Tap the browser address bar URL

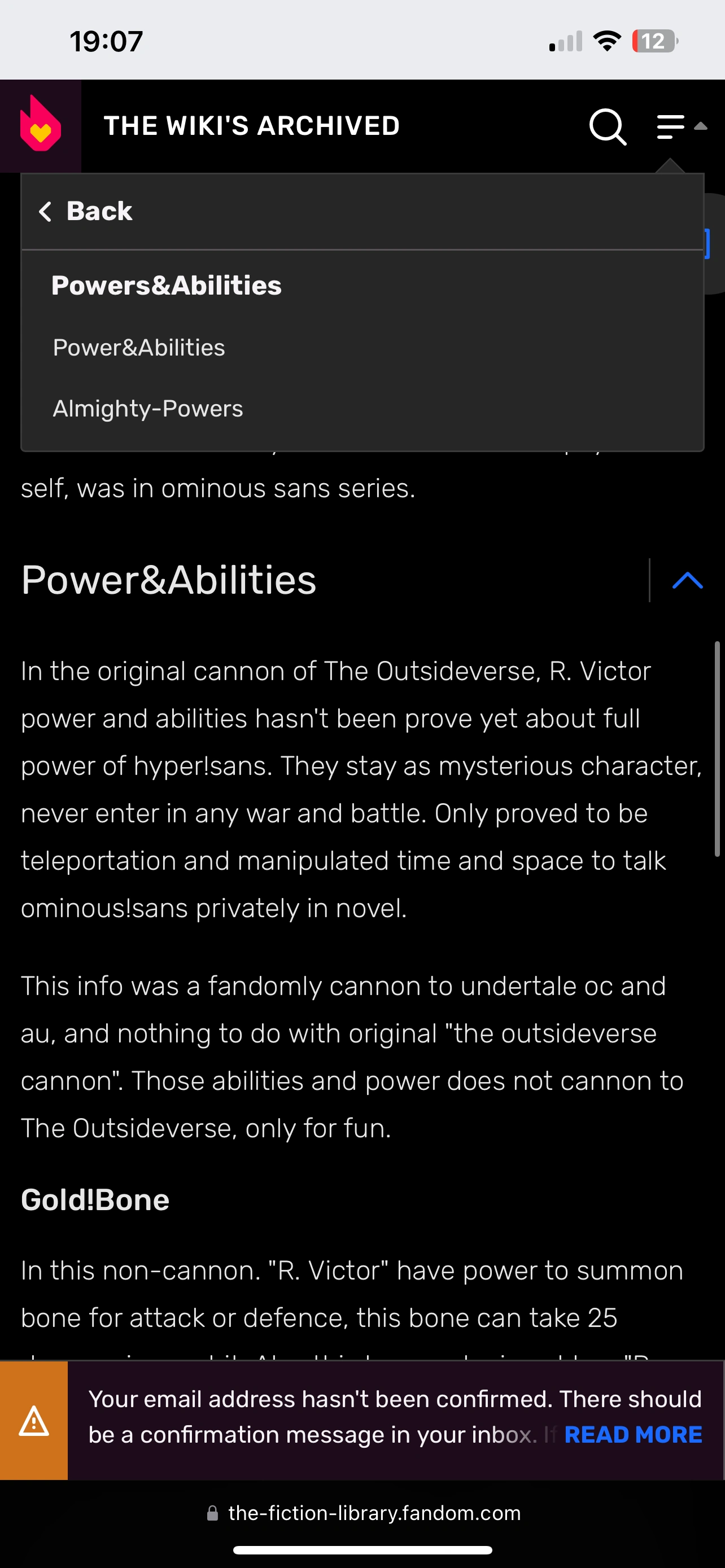pyautogui.click(x=374, y=1513)
